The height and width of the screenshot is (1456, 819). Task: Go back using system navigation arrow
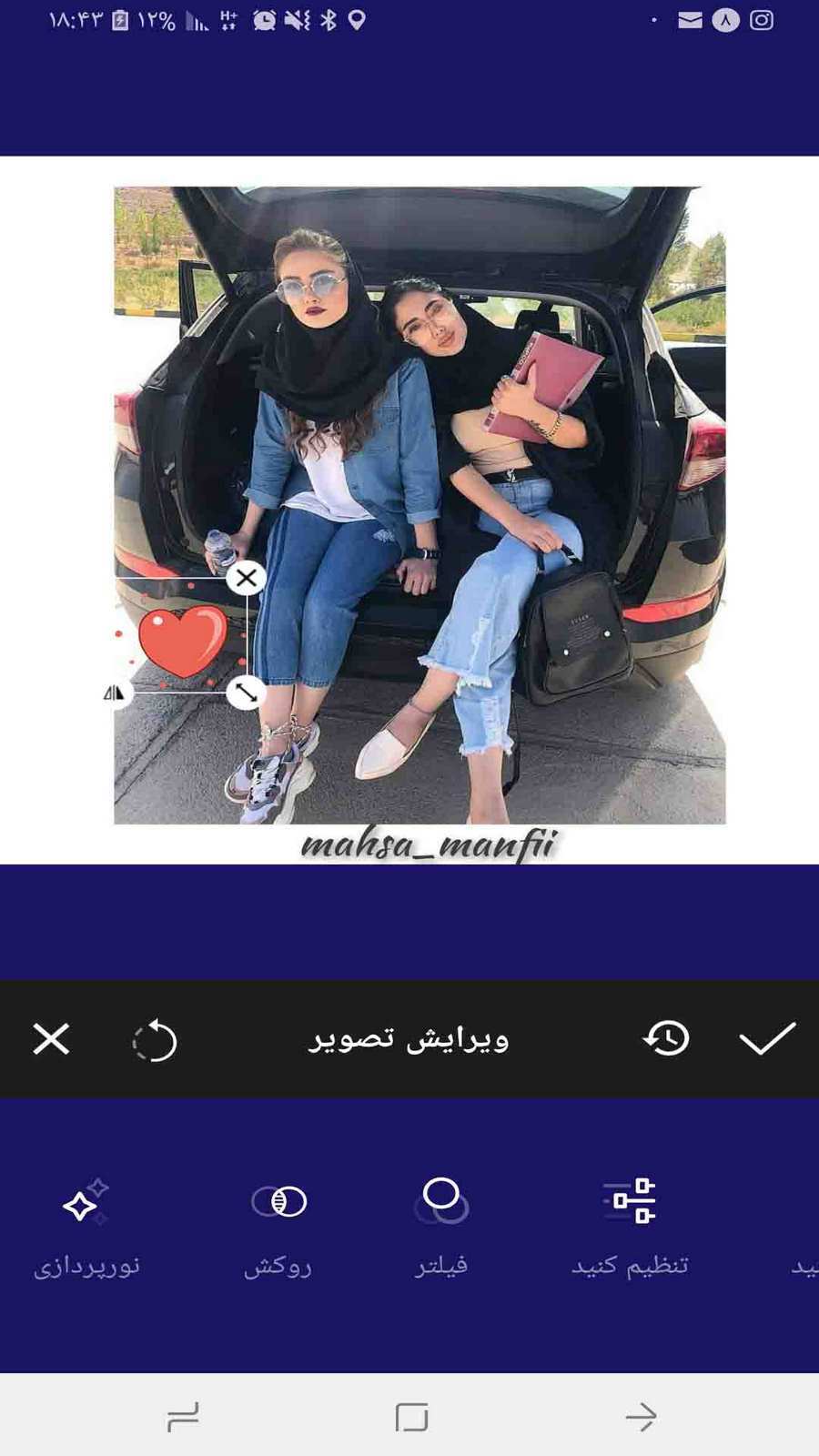641,1417
